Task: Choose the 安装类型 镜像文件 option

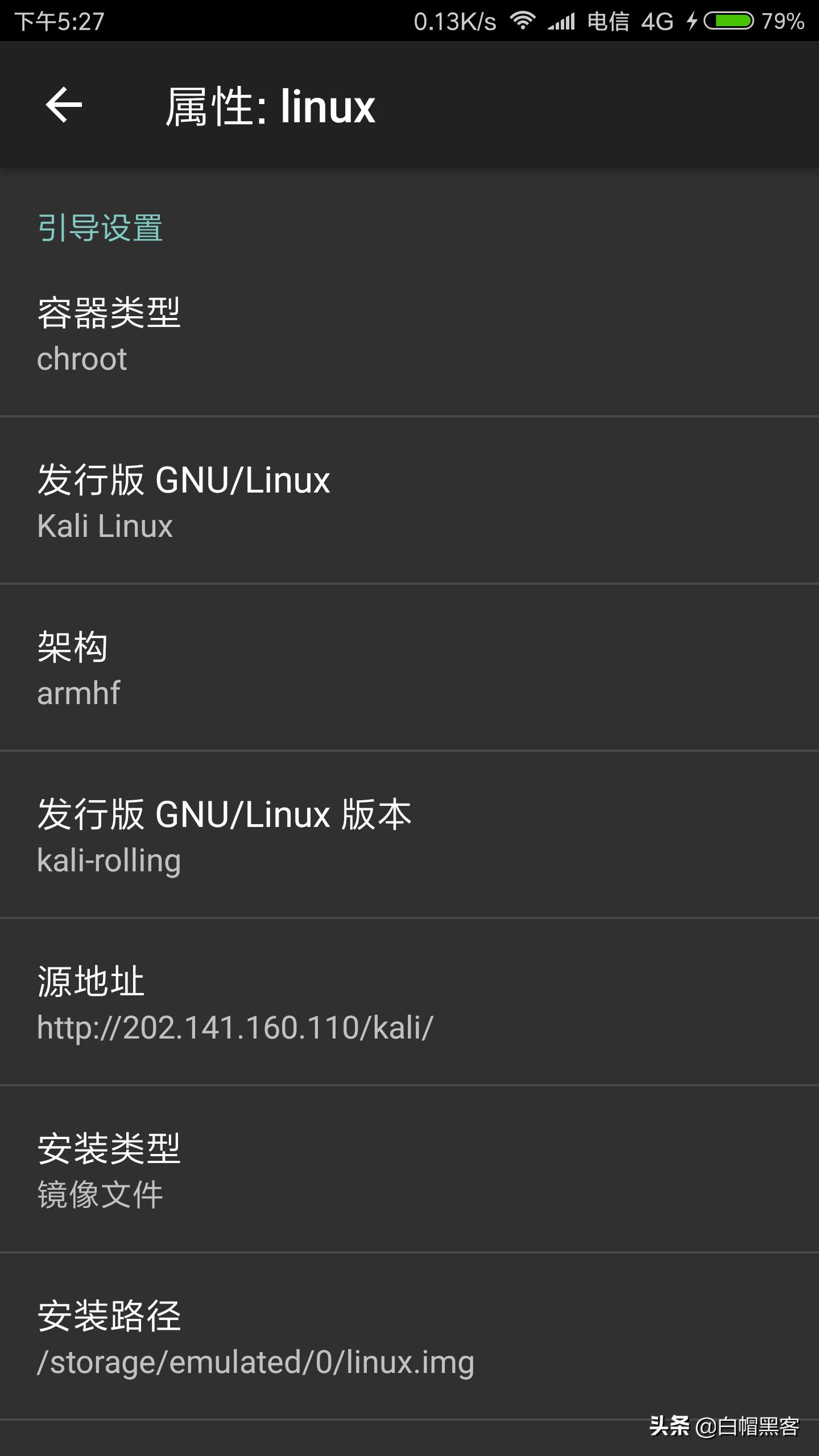Action: click(409, 1170)
